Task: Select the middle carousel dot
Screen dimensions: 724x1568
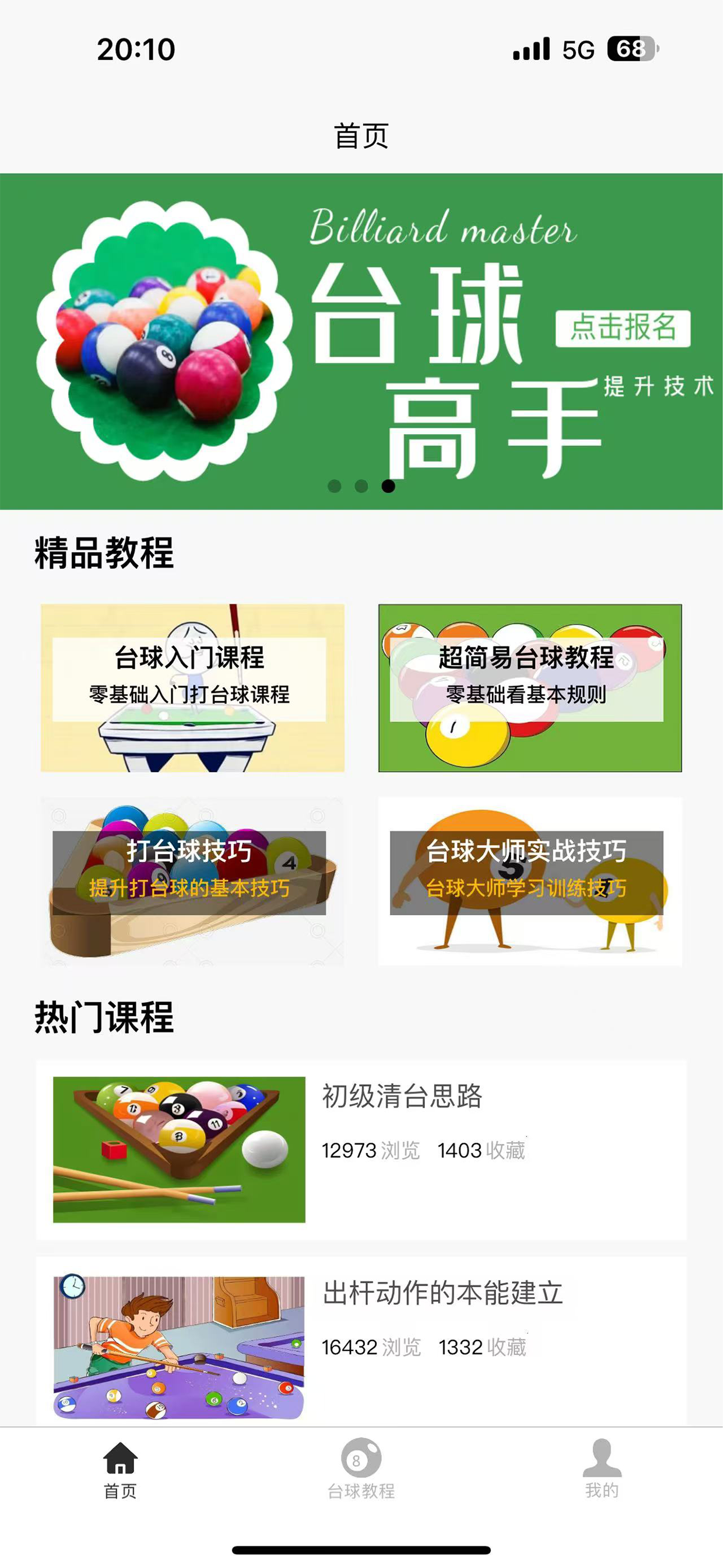Action: pyautogui.click(x=361, y=486)
